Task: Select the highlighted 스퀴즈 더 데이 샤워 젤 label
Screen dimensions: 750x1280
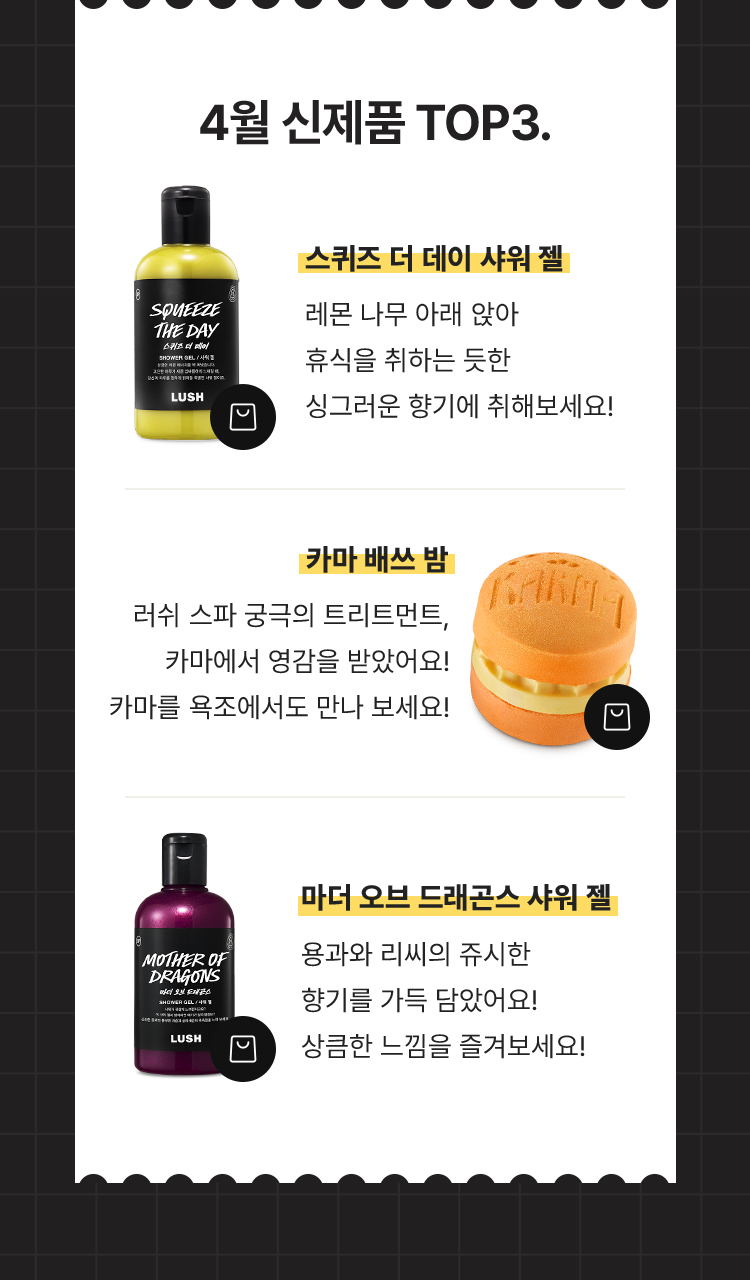Action: point(436,260)
